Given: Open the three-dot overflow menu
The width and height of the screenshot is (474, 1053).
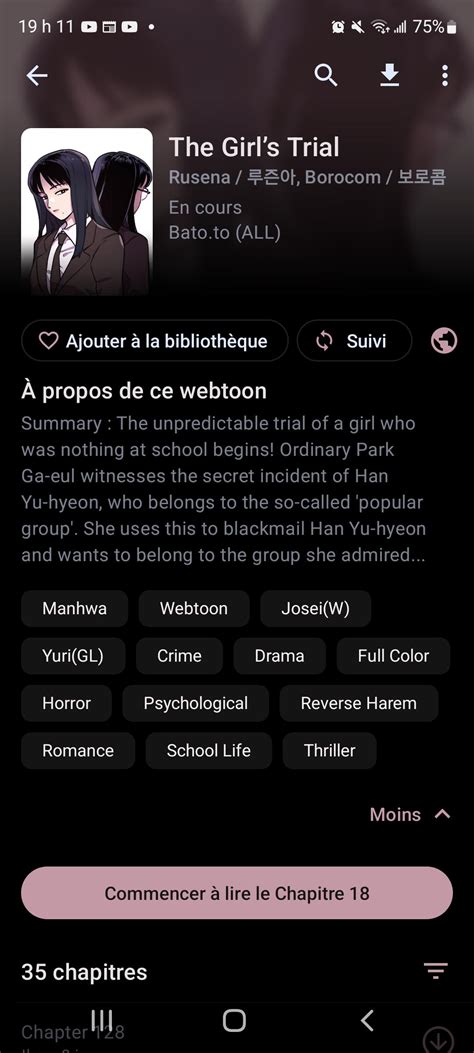Looking at the screenshot, I should pyautogui.click(x=444, y=75).
